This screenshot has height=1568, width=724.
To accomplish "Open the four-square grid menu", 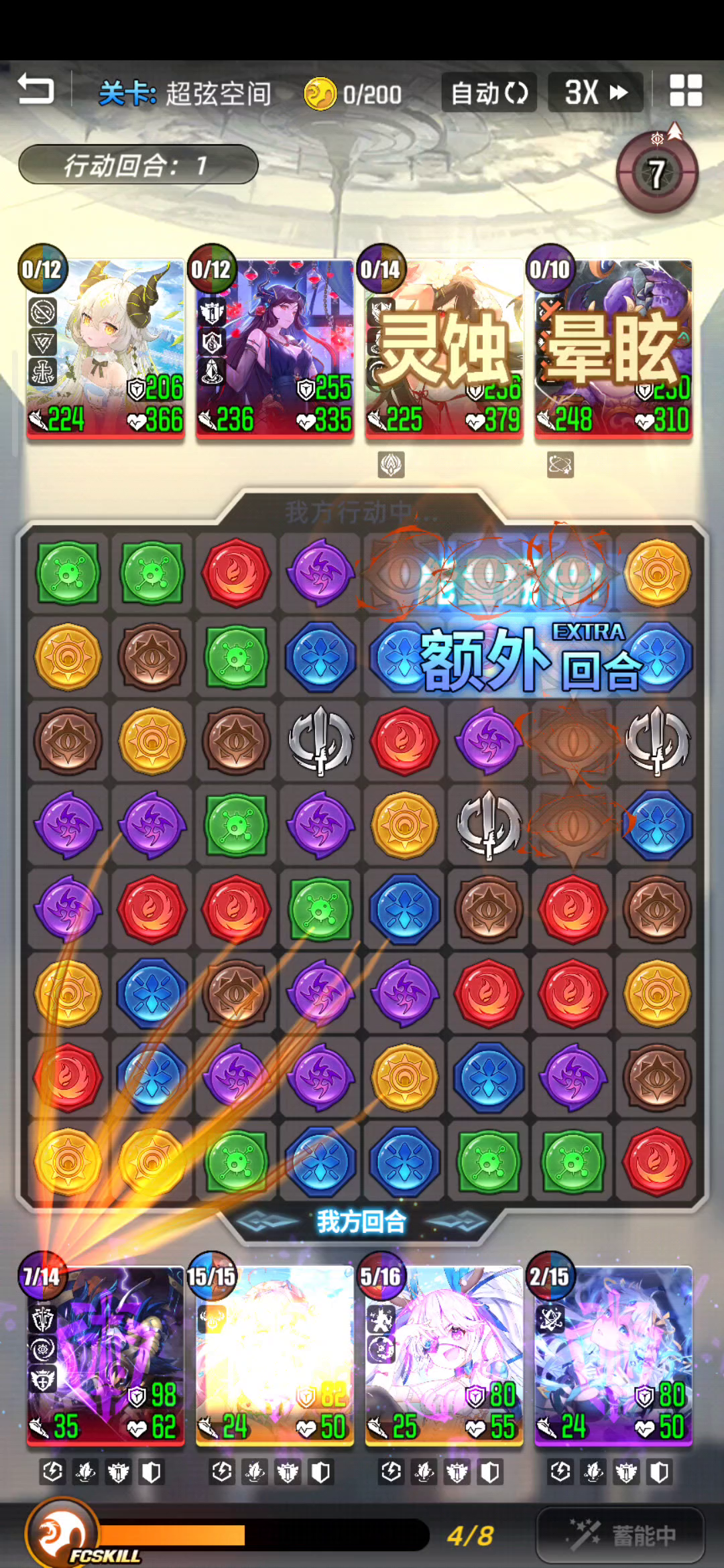I will tap(686, 90).
